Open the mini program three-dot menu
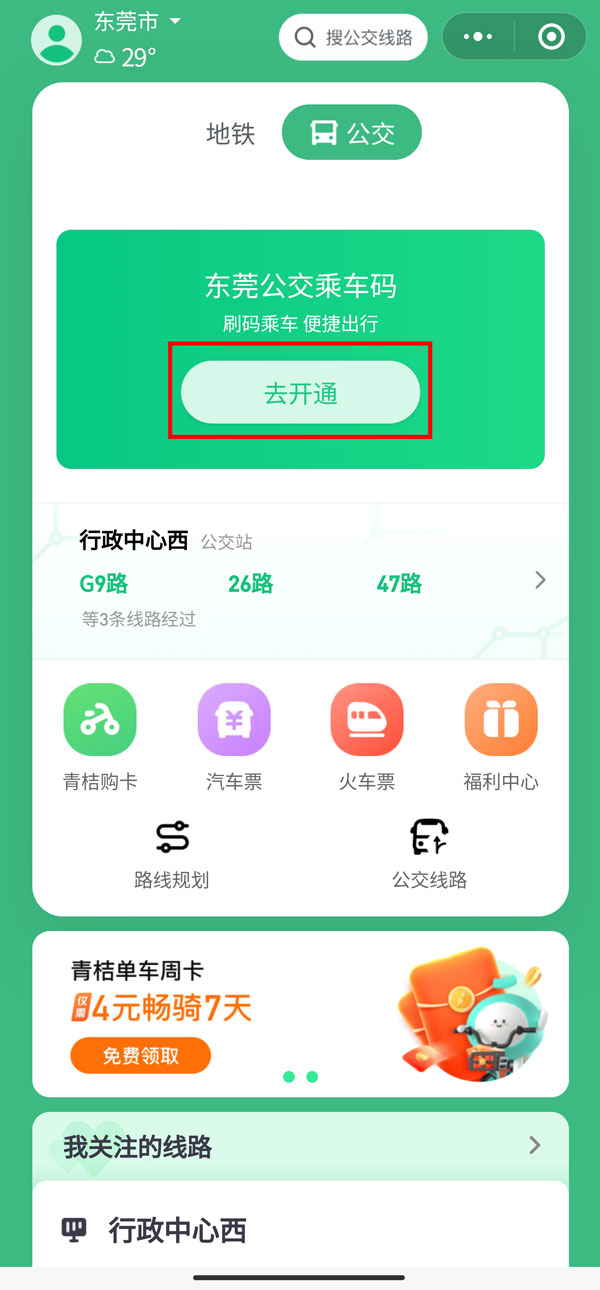600x1290 pixels. click(x=479, y=38)
